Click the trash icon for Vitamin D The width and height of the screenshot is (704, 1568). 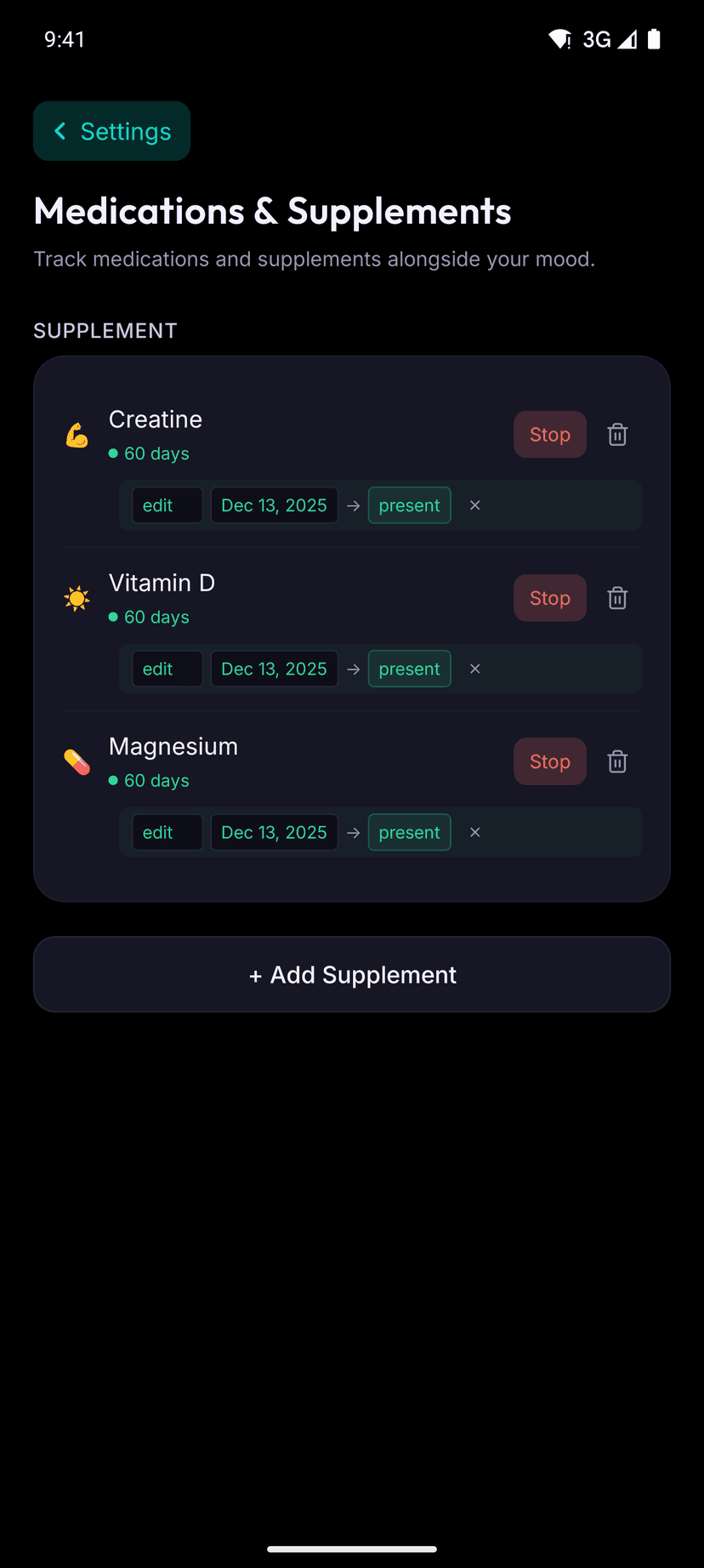[616, 597]
